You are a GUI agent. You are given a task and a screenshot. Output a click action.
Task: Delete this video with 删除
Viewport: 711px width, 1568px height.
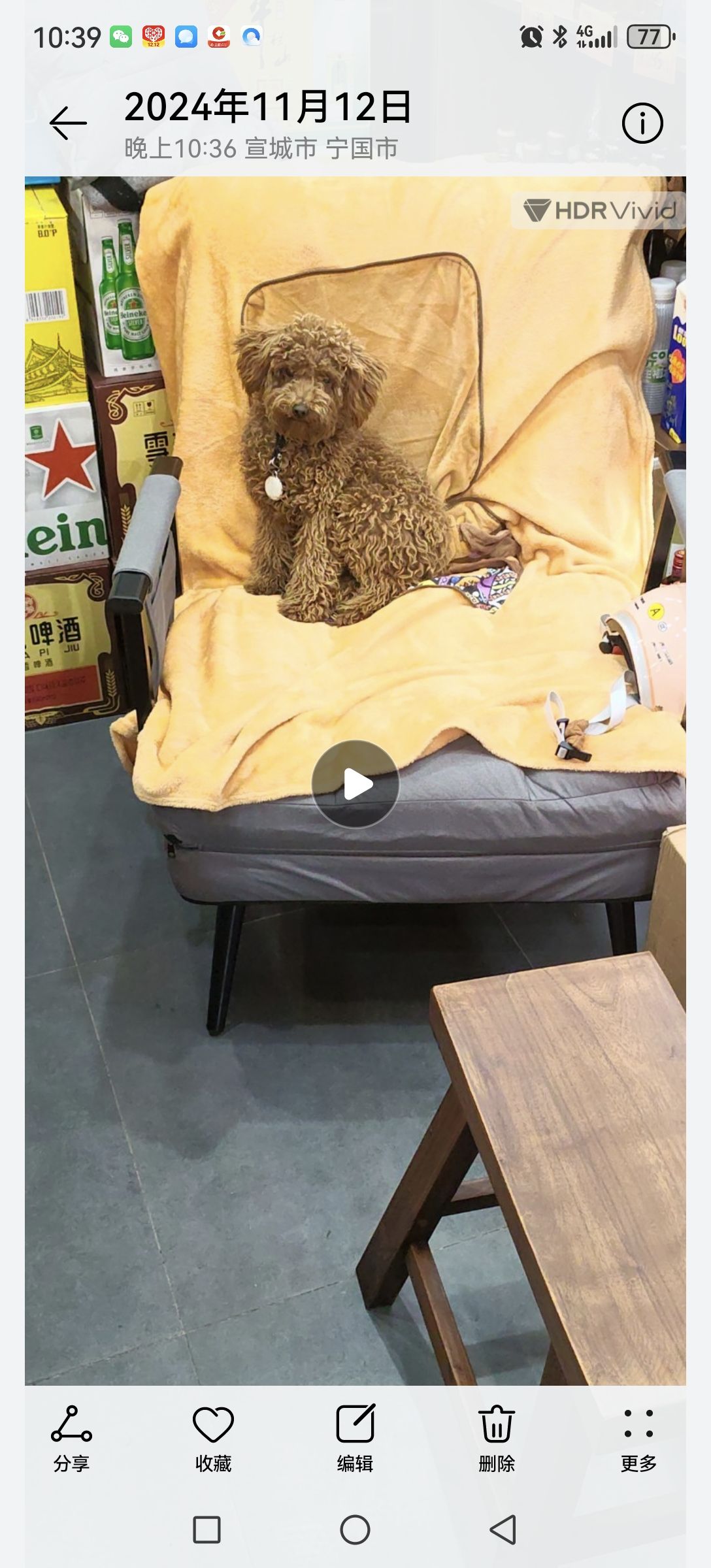tap(497, 1438)
